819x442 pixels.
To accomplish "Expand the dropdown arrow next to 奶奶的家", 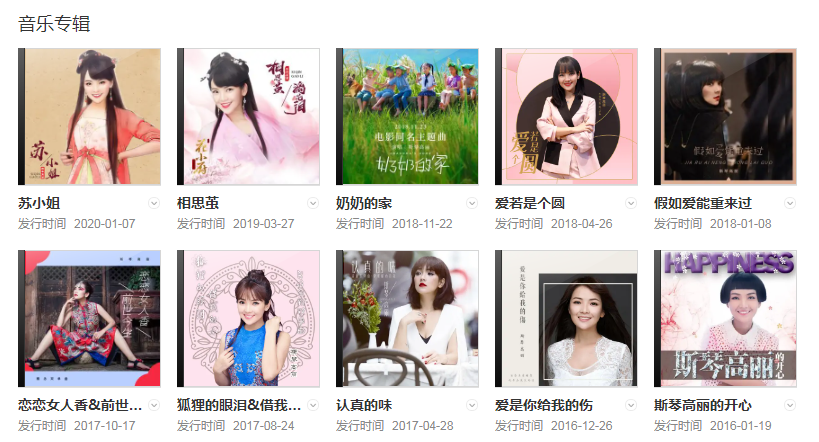I will tap(472, 203).
